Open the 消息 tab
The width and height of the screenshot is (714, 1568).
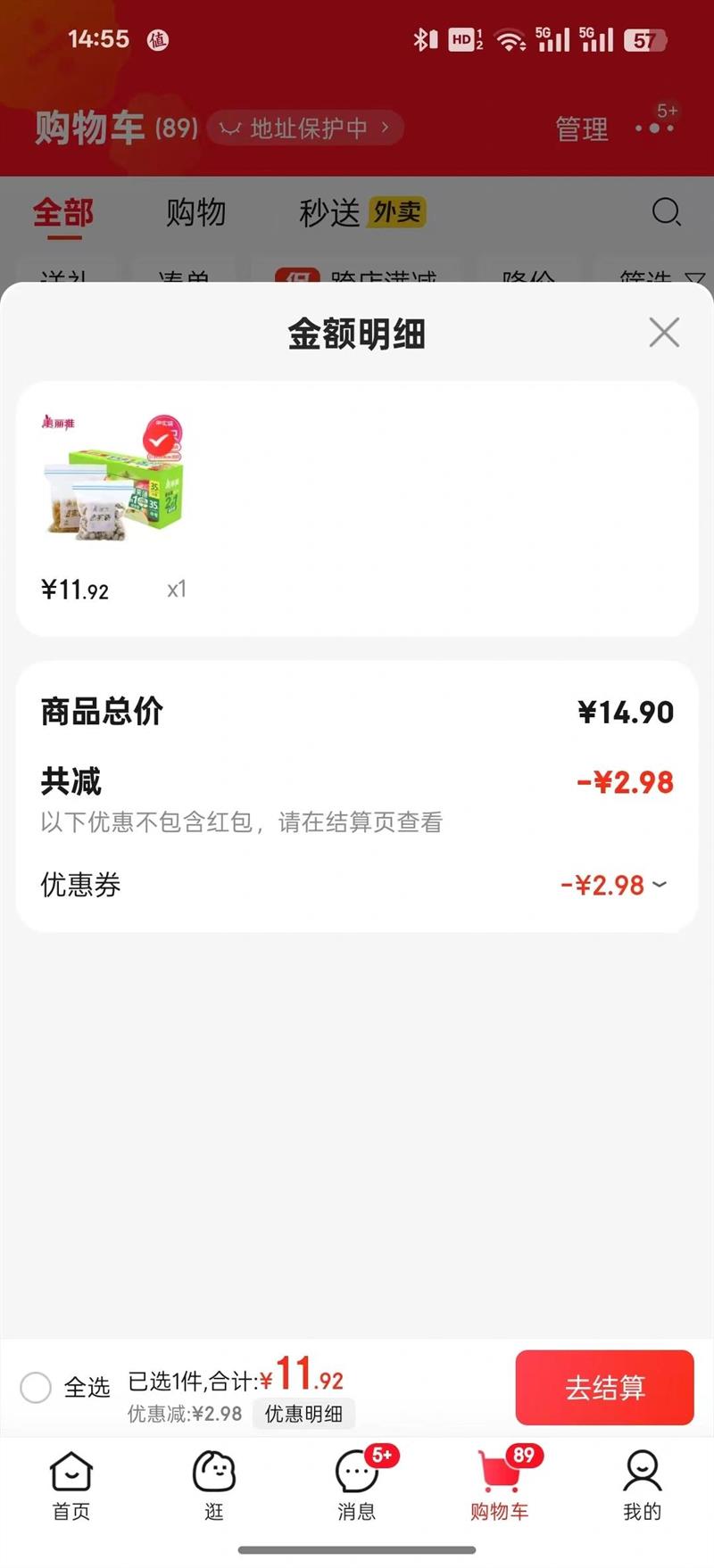point(357,1486)
